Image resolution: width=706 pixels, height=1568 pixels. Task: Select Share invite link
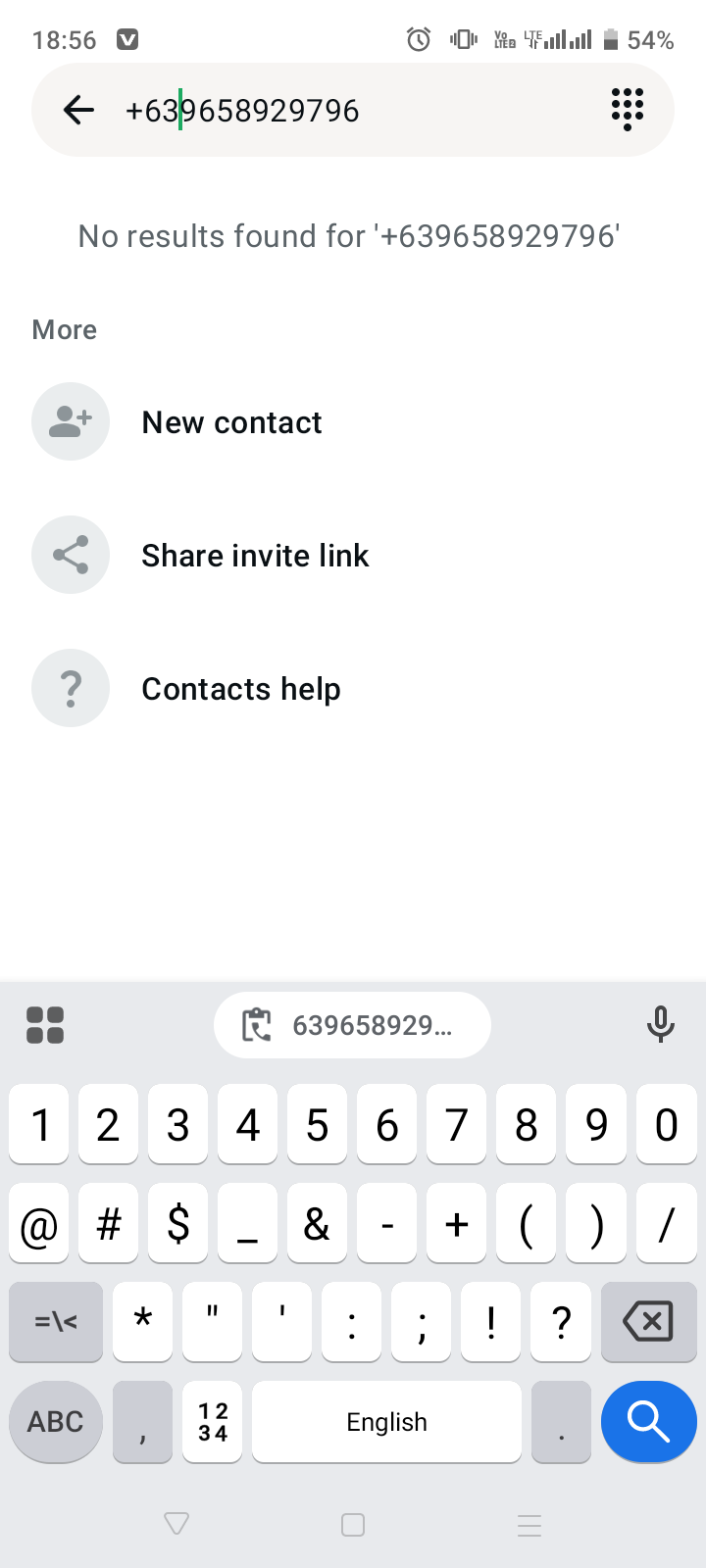click(x=255, y=556)
